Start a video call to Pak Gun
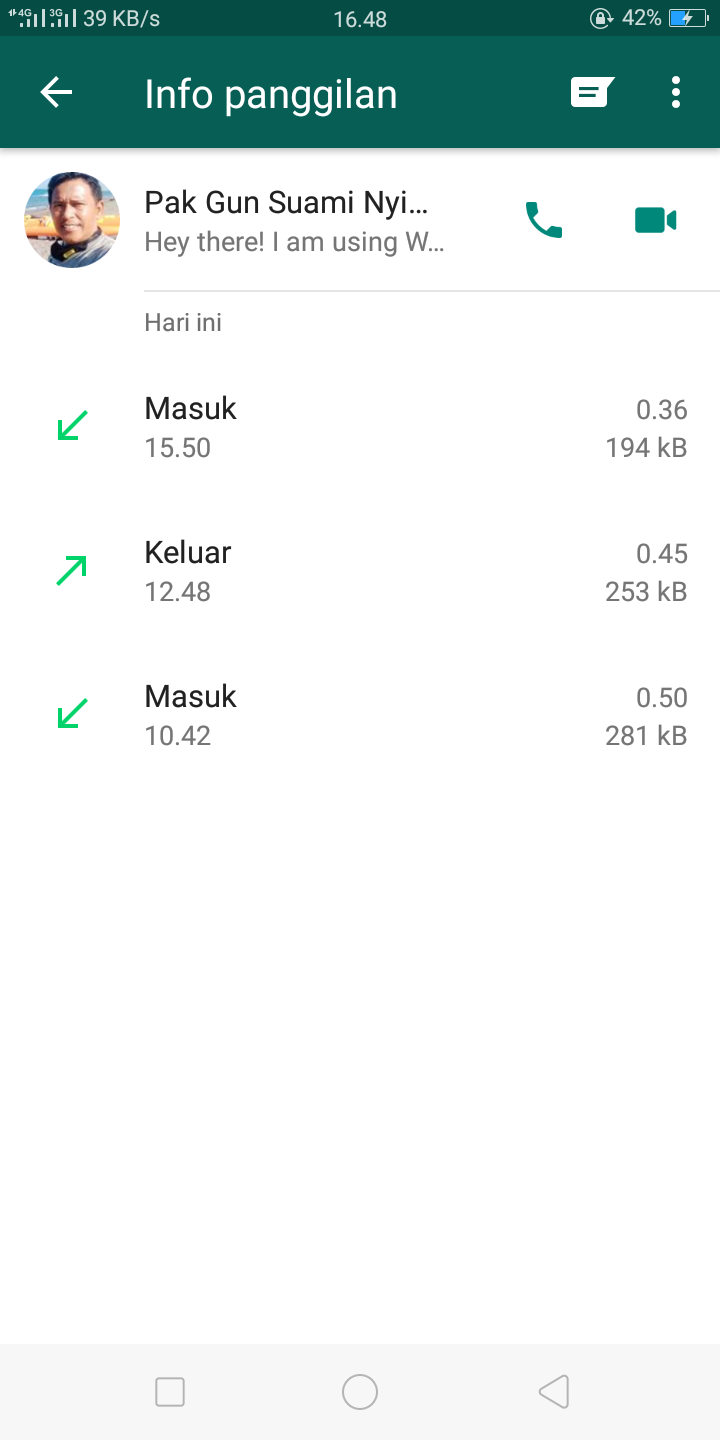 click(x=655, y=220)
